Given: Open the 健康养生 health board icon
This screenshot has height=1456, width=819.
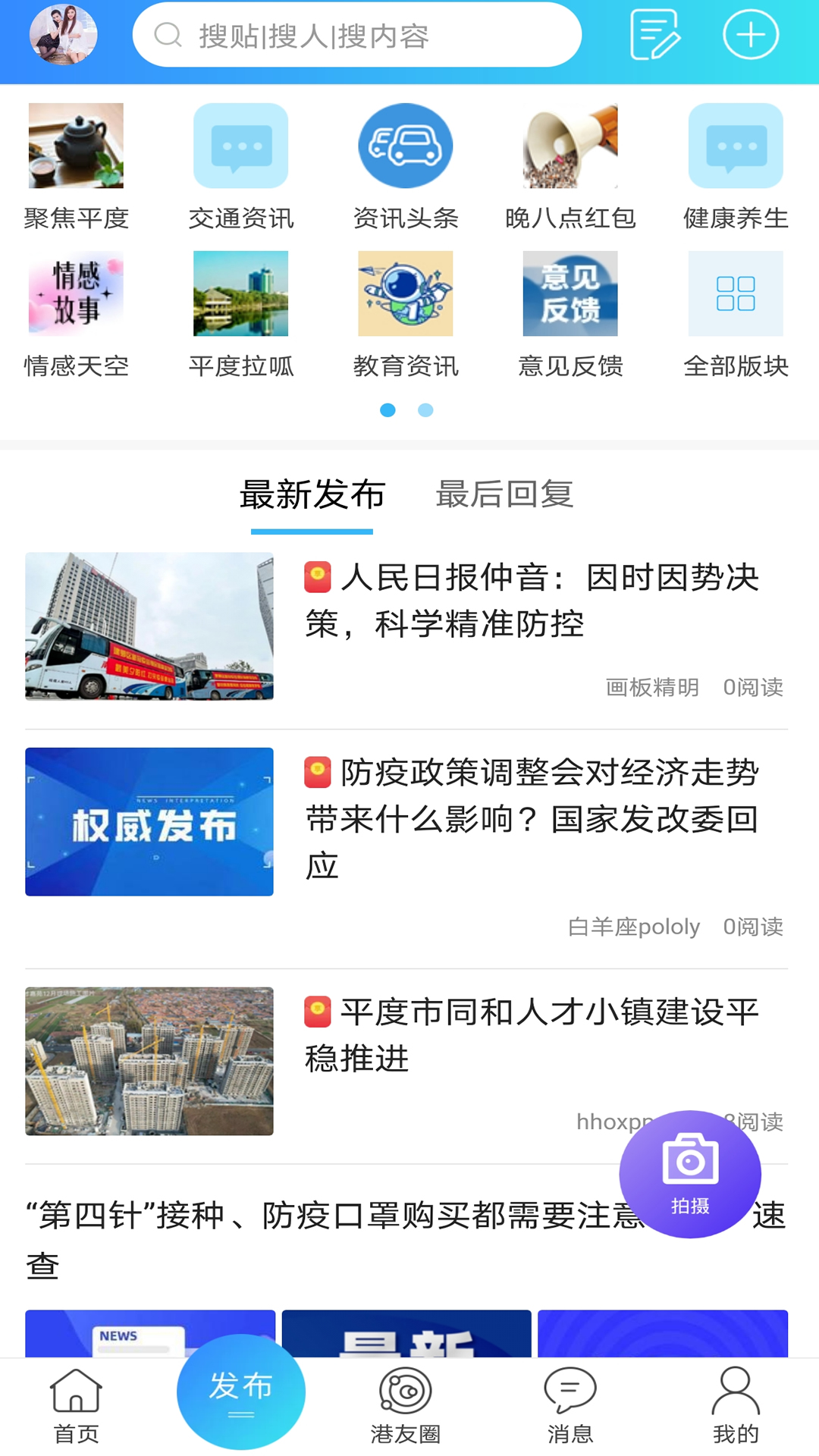Looking at the screenshot, I should click(735, 146).
